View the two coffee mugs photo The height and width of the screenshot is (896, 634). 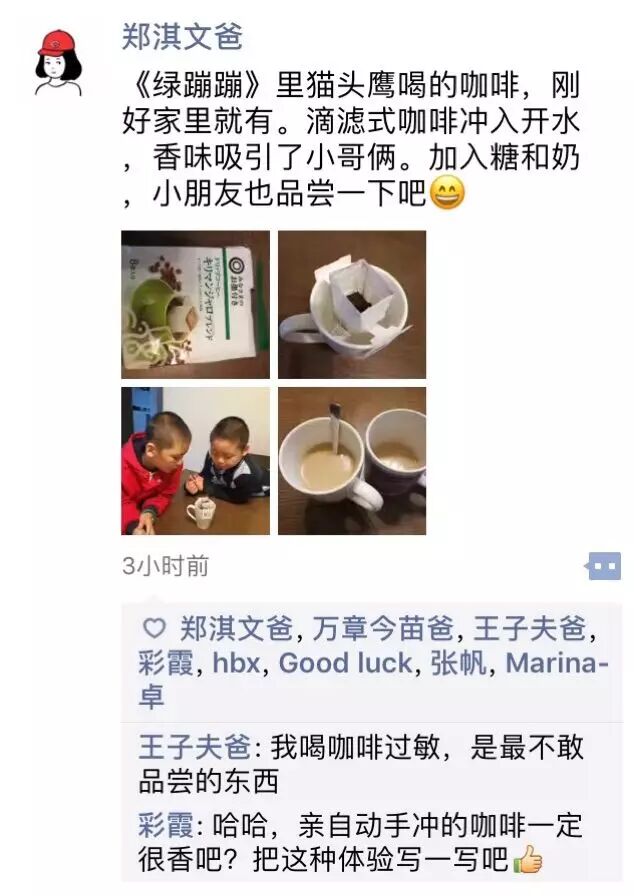coord(352,461)
